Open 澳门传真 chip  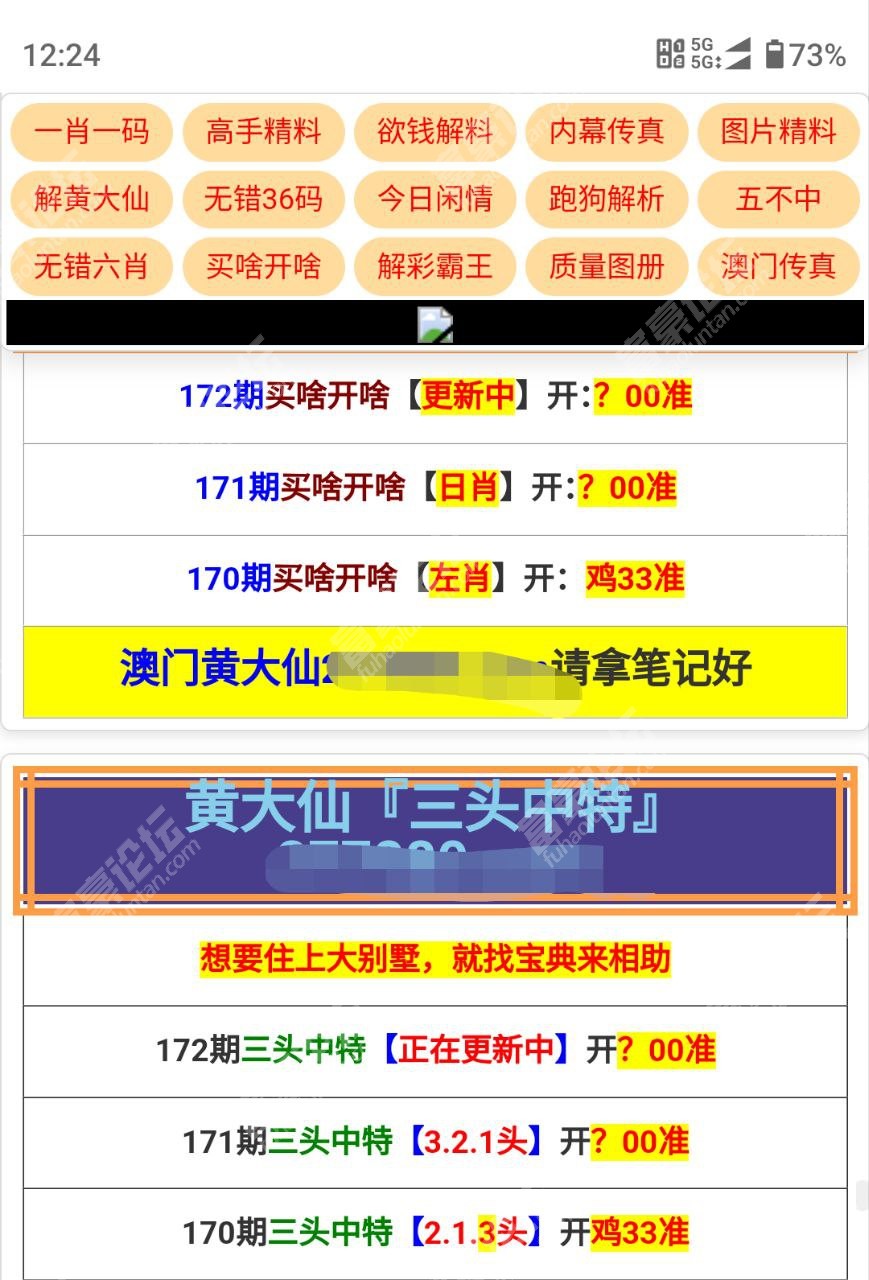click(778, 266)
